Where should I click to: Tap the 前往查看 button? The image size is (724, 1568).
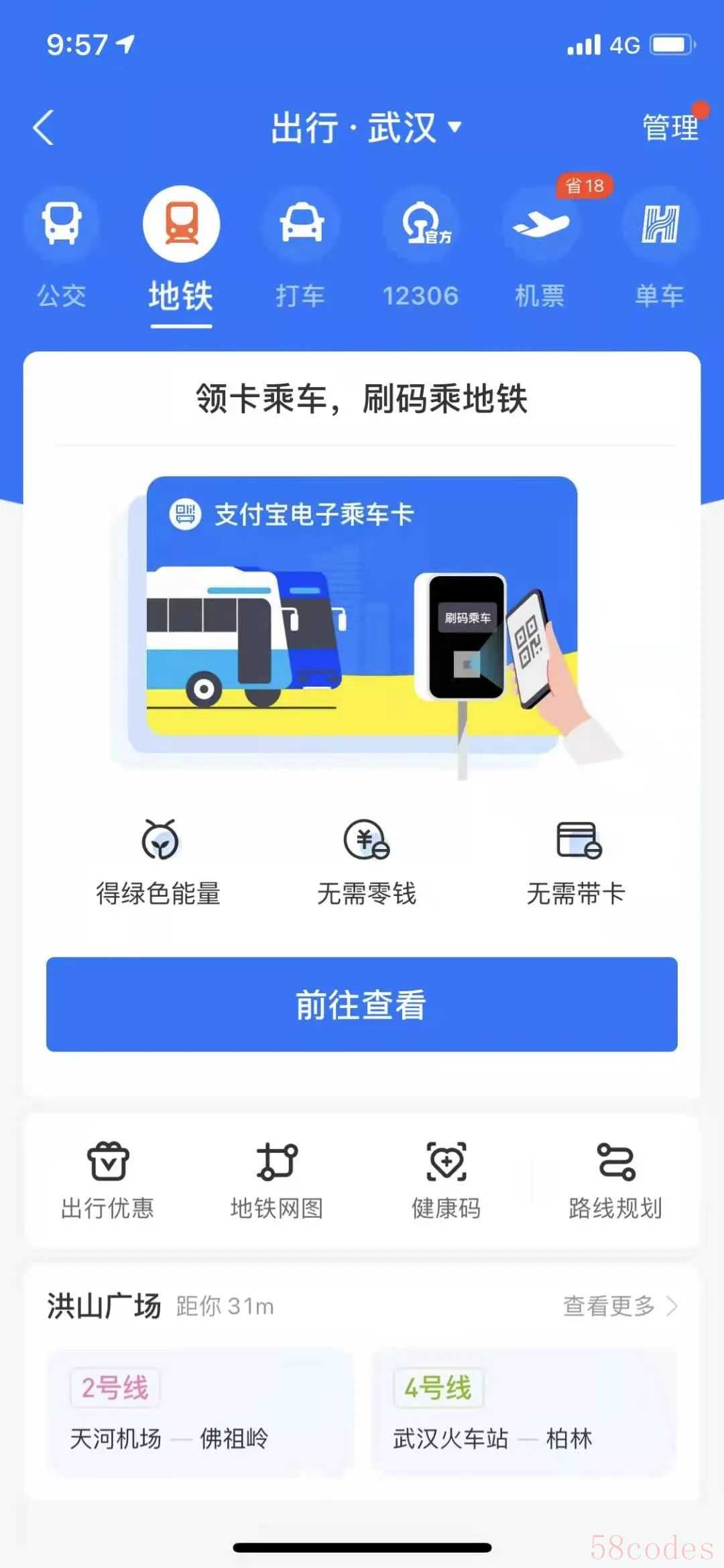click(362, 1004)
